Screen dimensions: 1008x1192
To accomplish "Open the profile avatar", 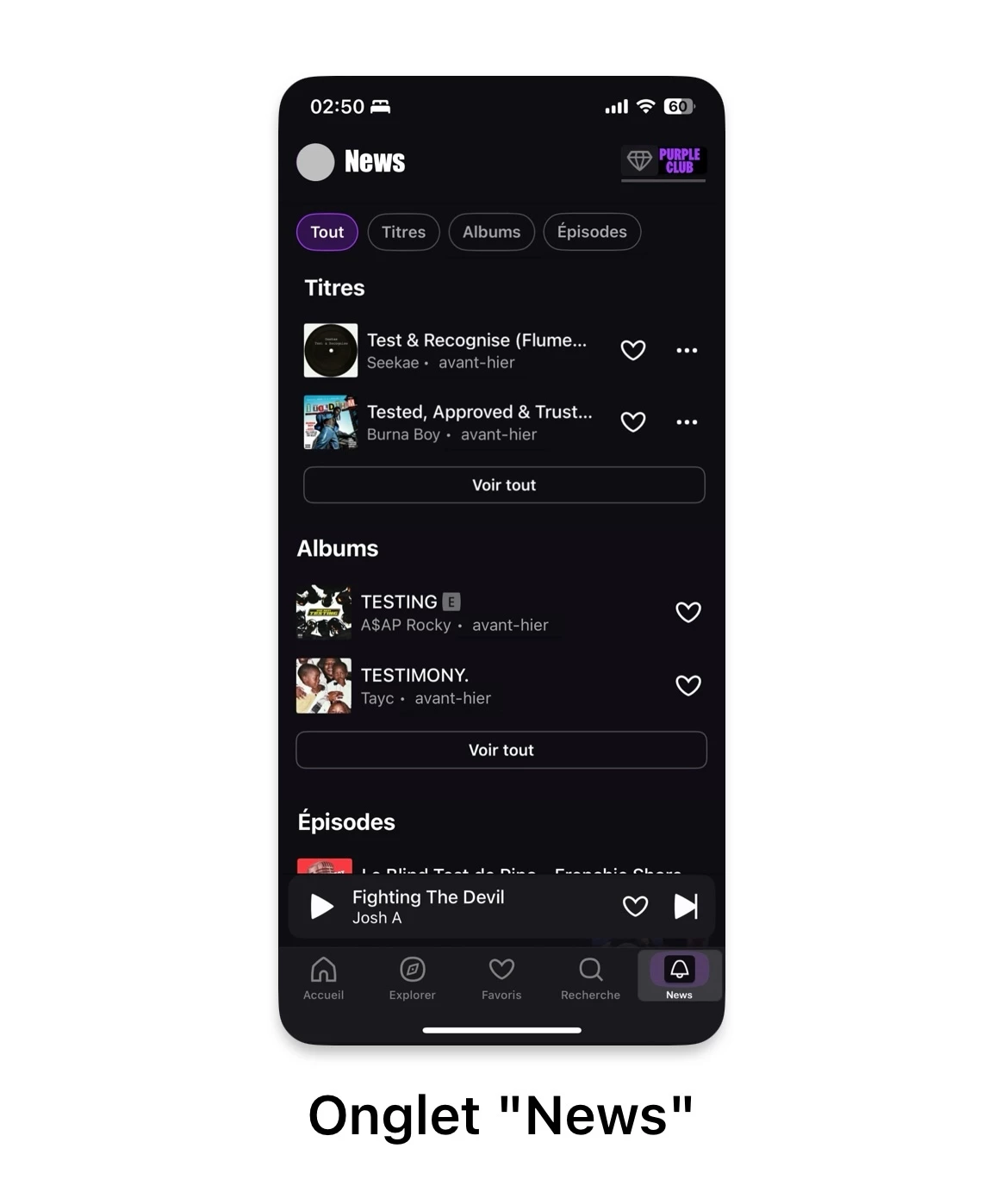I will [315, 162].
